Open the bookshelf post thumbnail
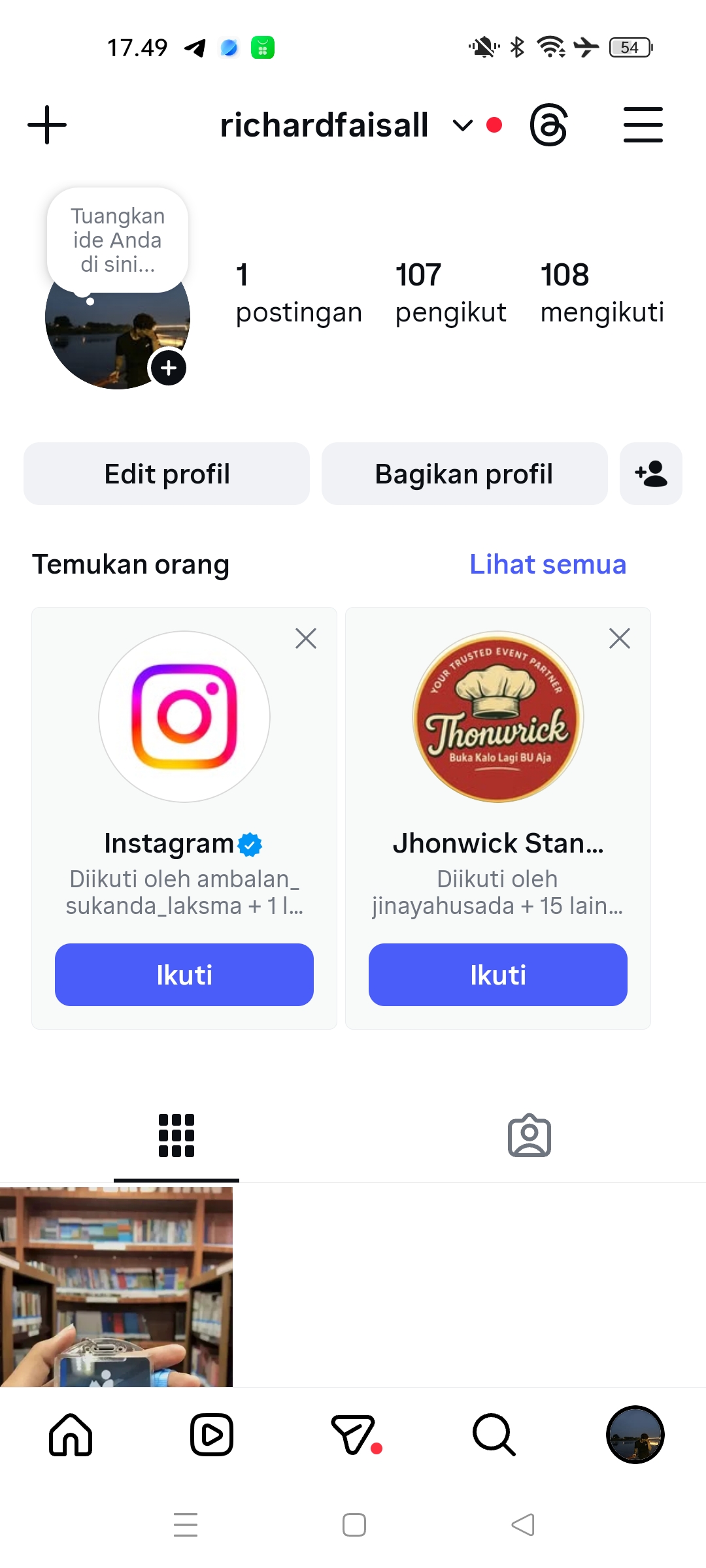Viewport: 706px width, 1568px height. click(116, 1286)
